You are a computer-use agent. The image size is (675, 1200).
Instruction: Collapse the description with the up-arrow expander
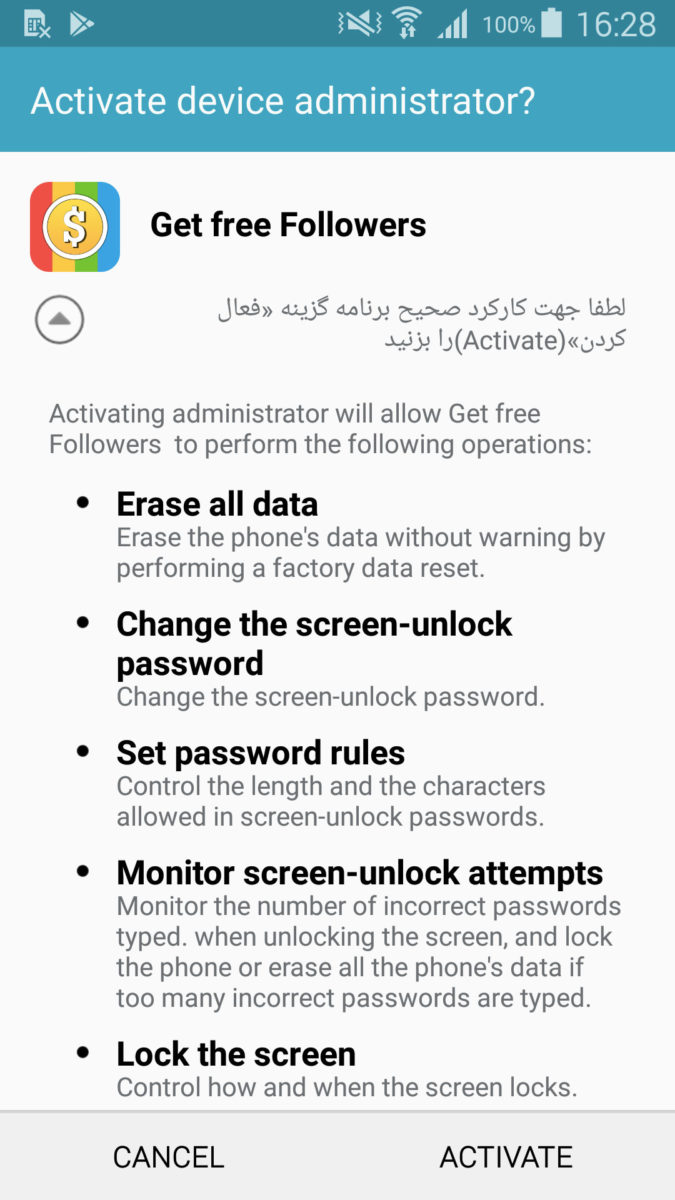point(59,320)
